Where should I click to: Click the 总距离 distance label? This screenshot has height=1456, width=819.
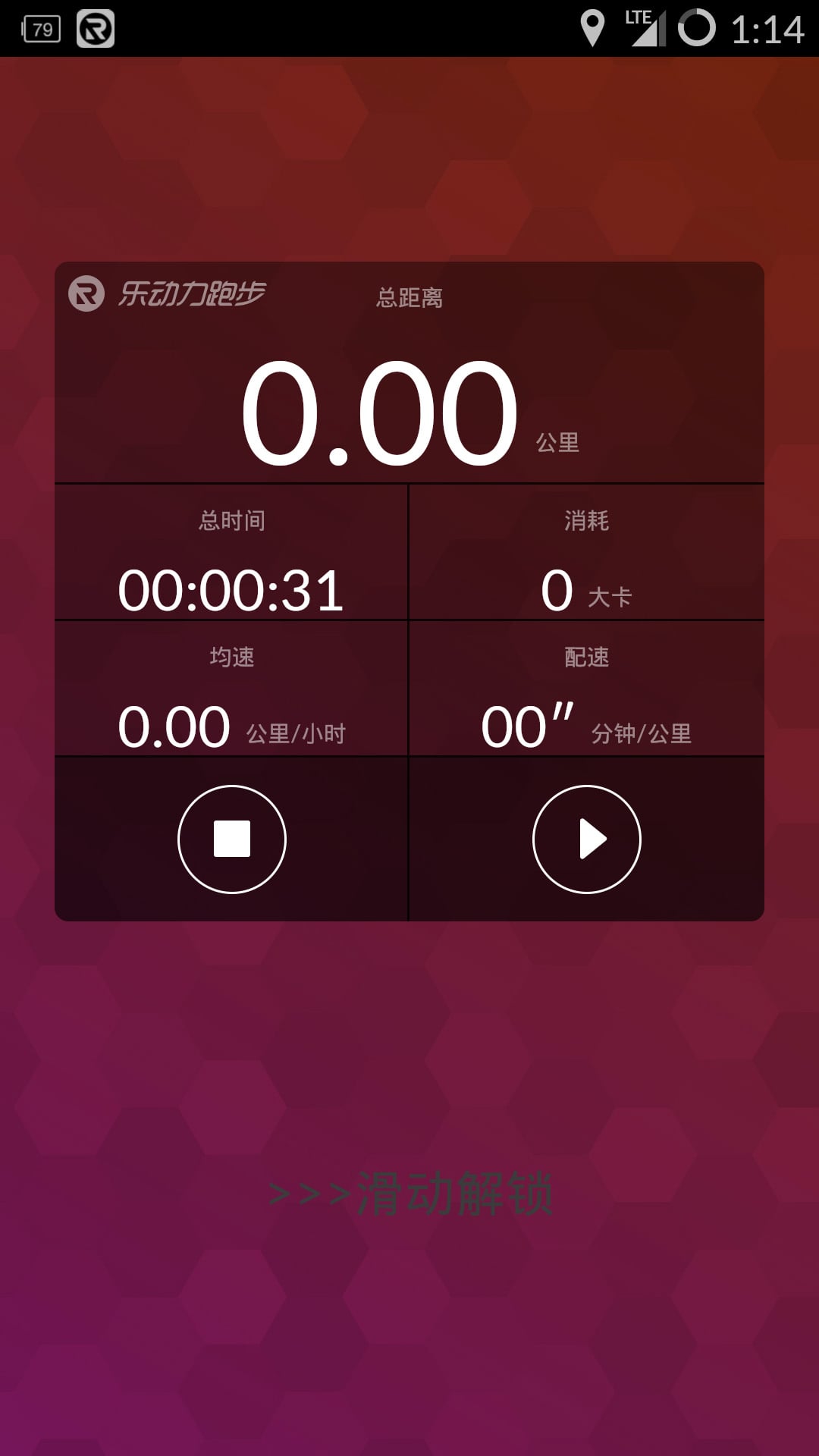pyautogui.click(x=409, y=297)
